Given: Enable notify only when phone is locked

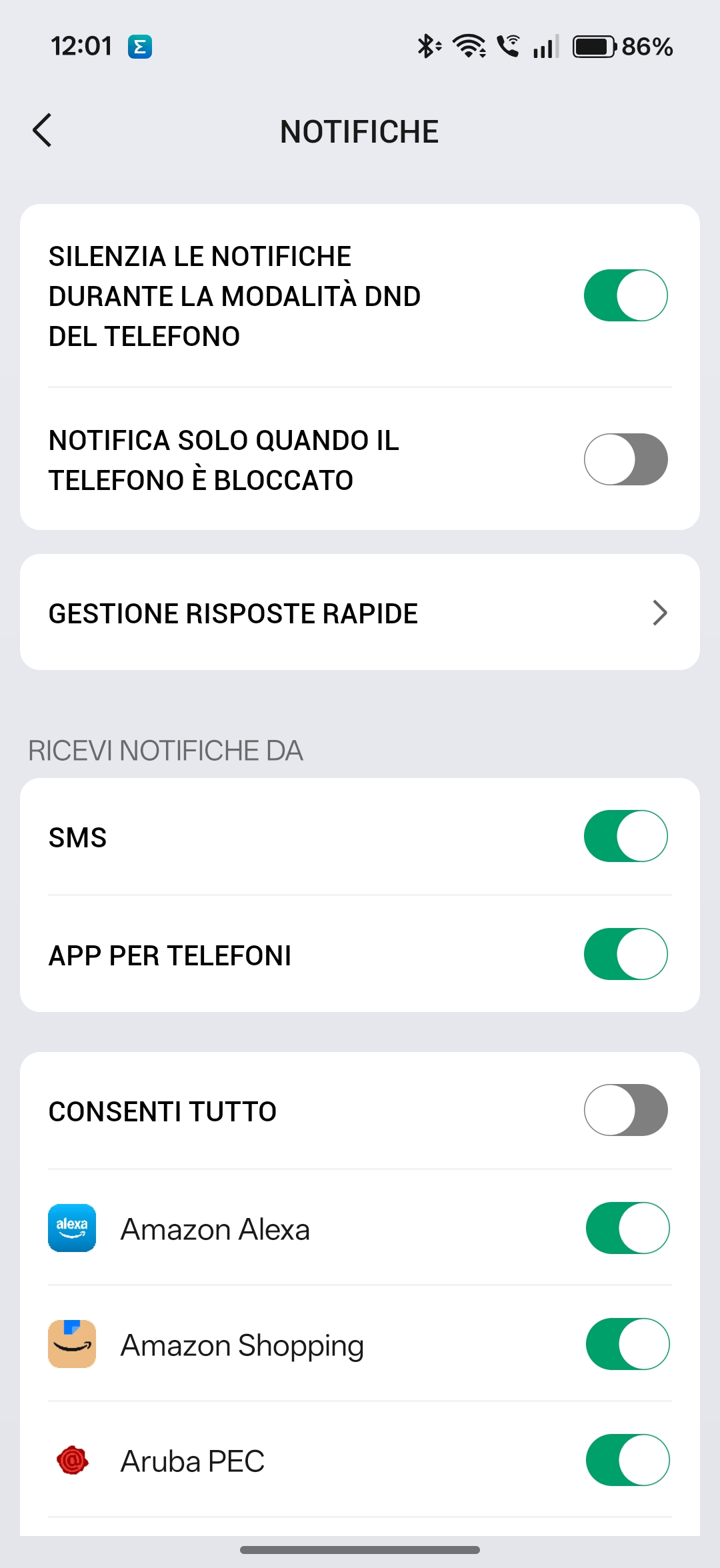Looking at the screenshot, I should tap(625, 459).
